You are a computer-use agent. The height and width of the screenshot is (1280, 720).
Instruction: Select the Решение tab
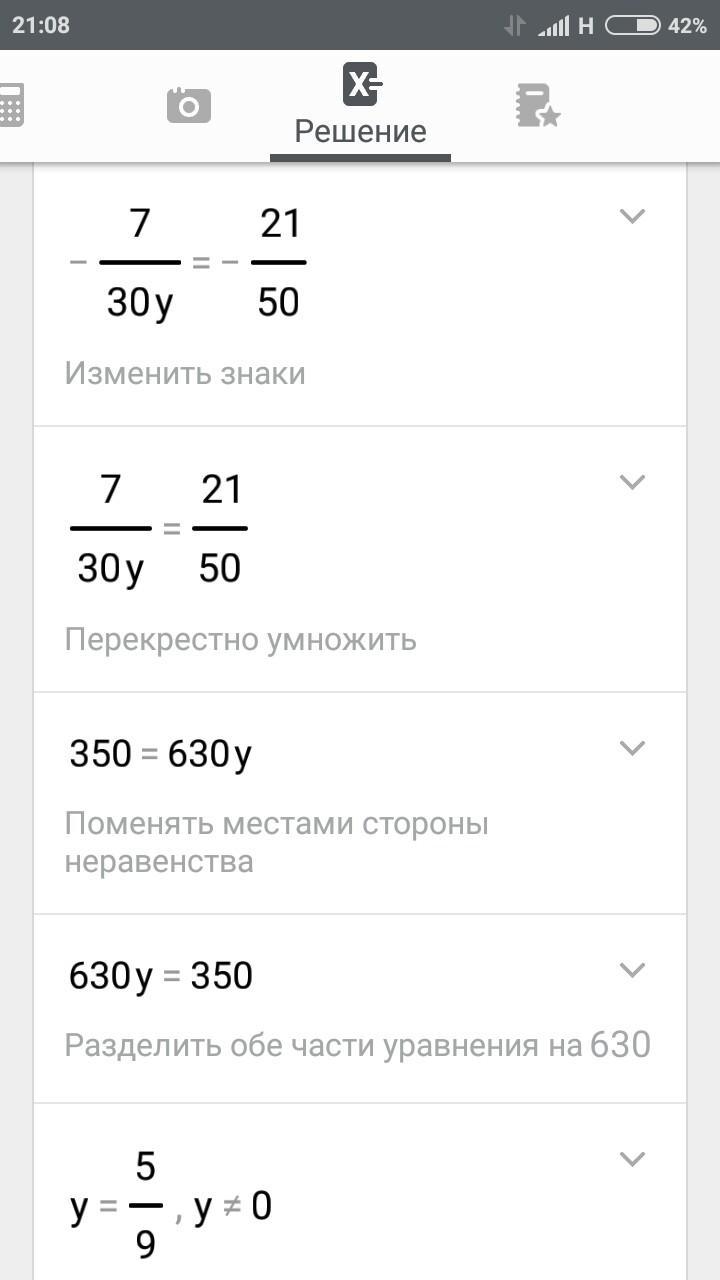pyautogui.click(x=360, y=106)
